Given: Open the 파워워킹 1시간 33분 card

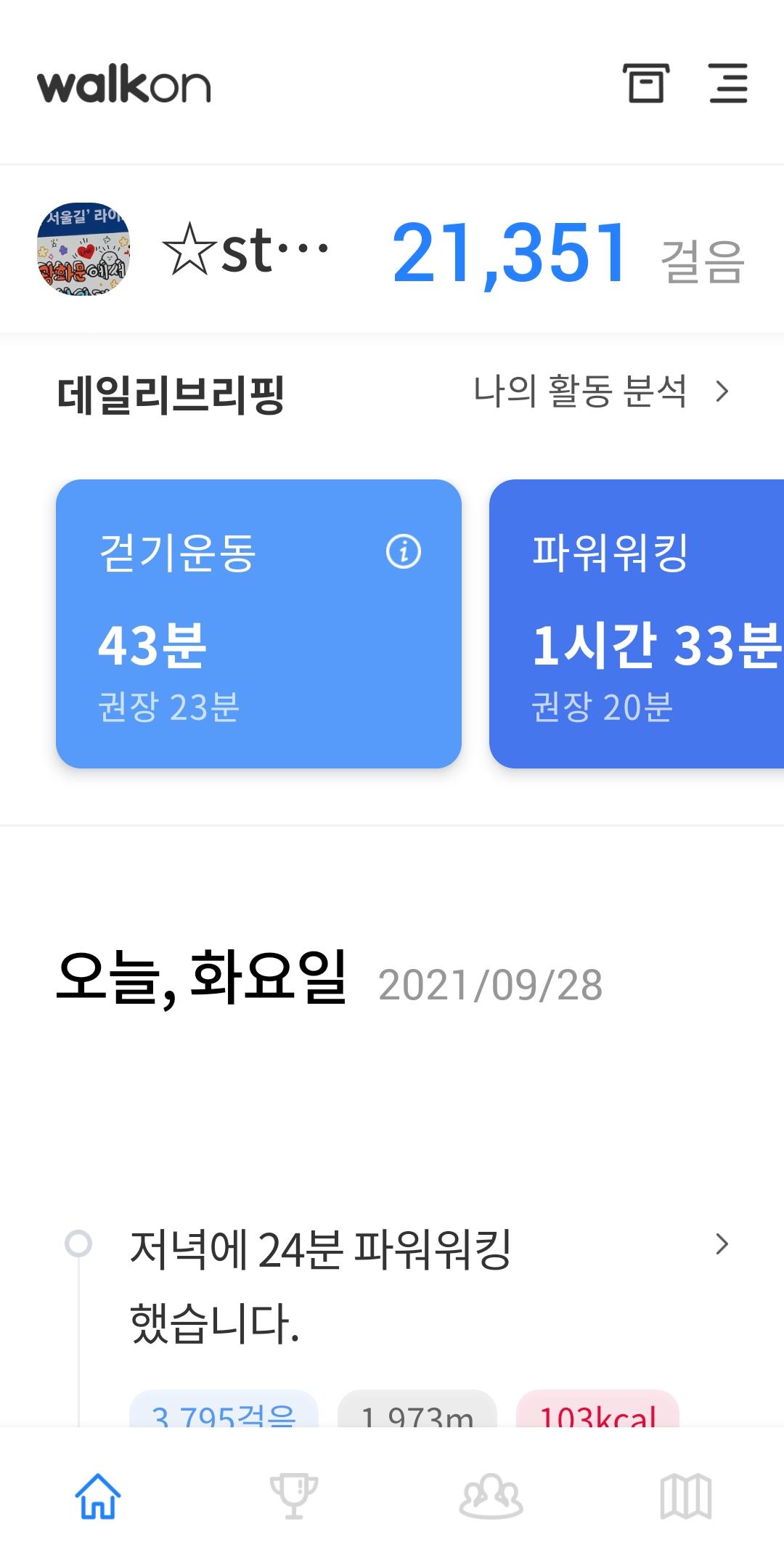Looking at the screenshot, I should coord(637,623).
